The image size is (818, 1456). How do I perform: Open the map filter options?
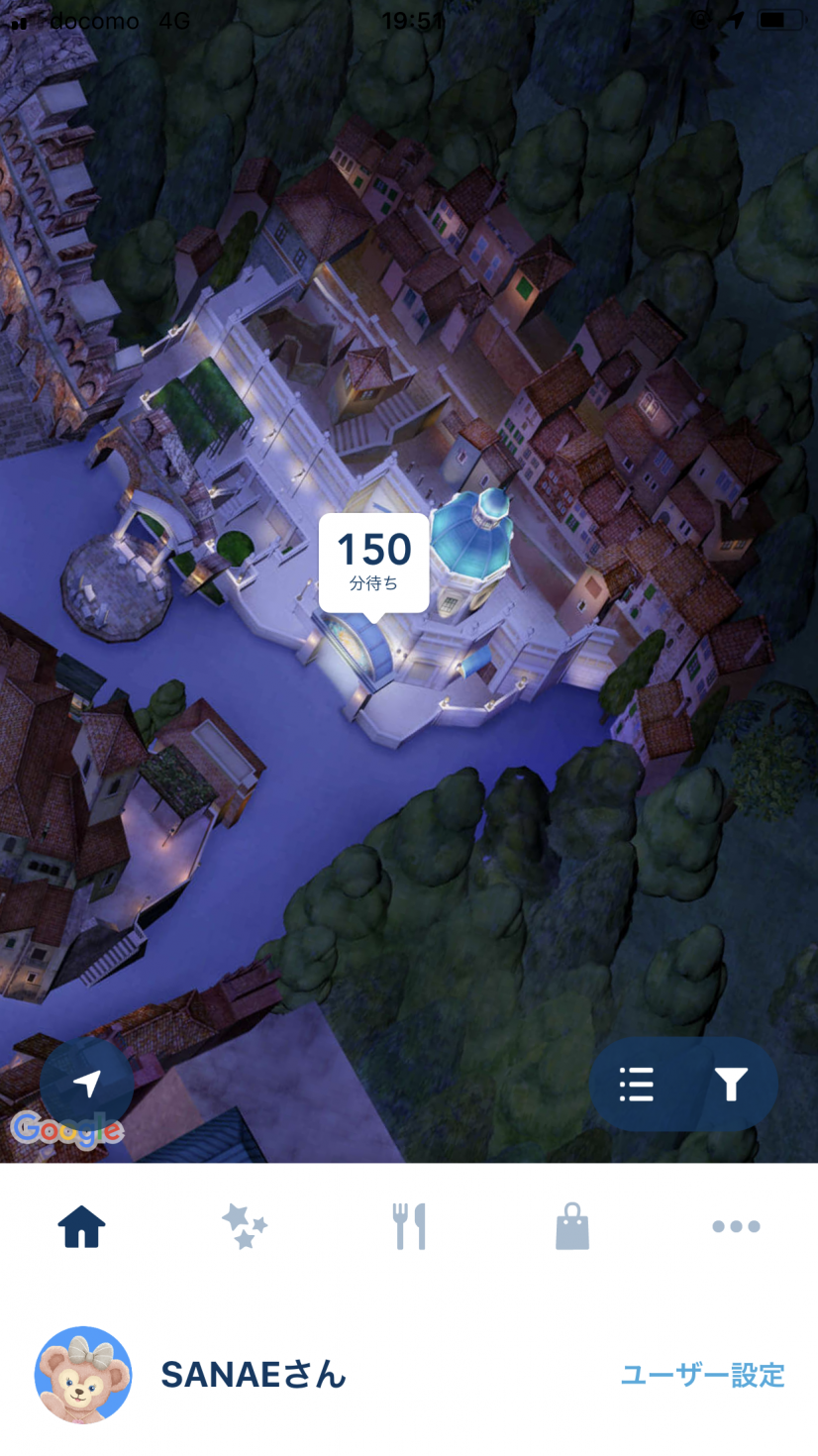[x=731, y=1086]
